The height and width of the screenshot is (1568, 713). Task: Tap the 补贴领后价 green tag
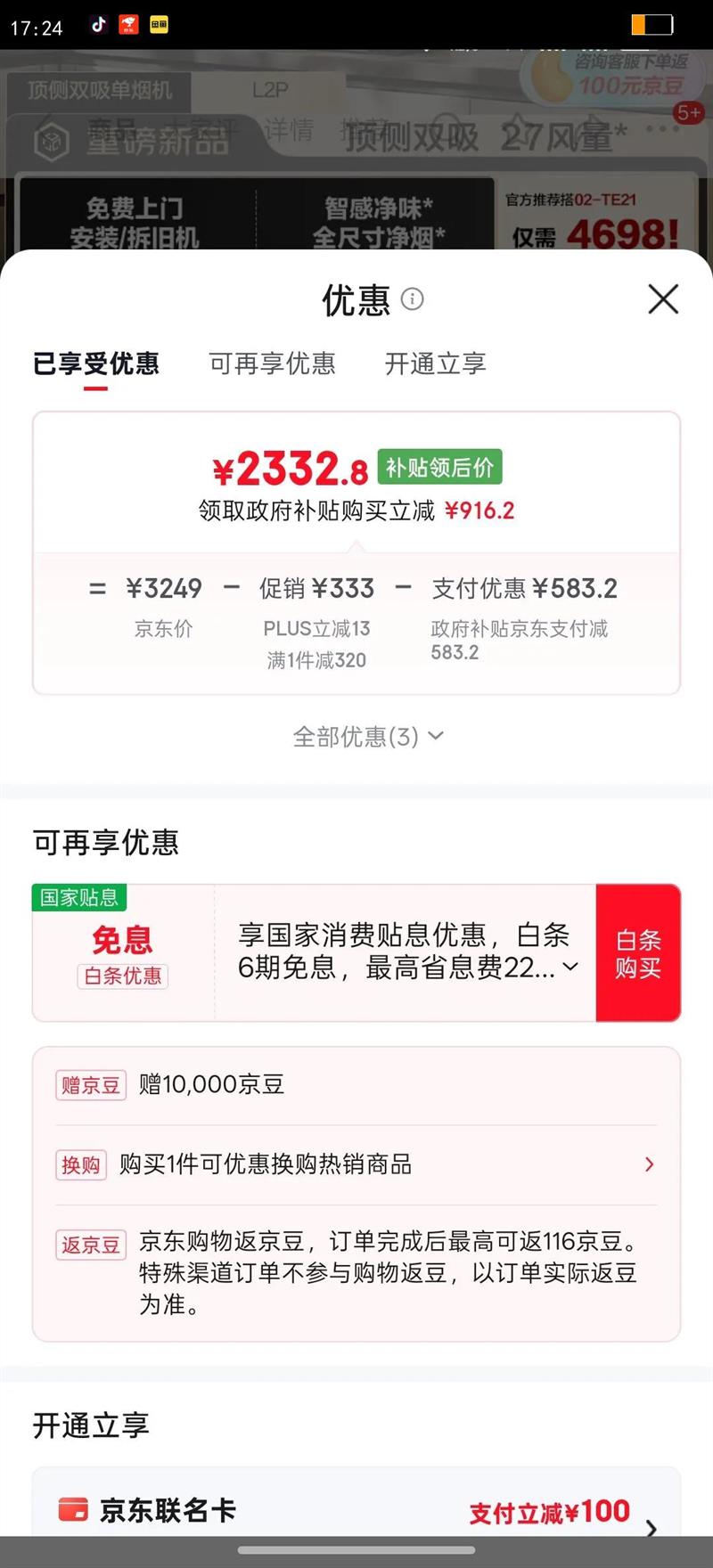coord(439,465)
